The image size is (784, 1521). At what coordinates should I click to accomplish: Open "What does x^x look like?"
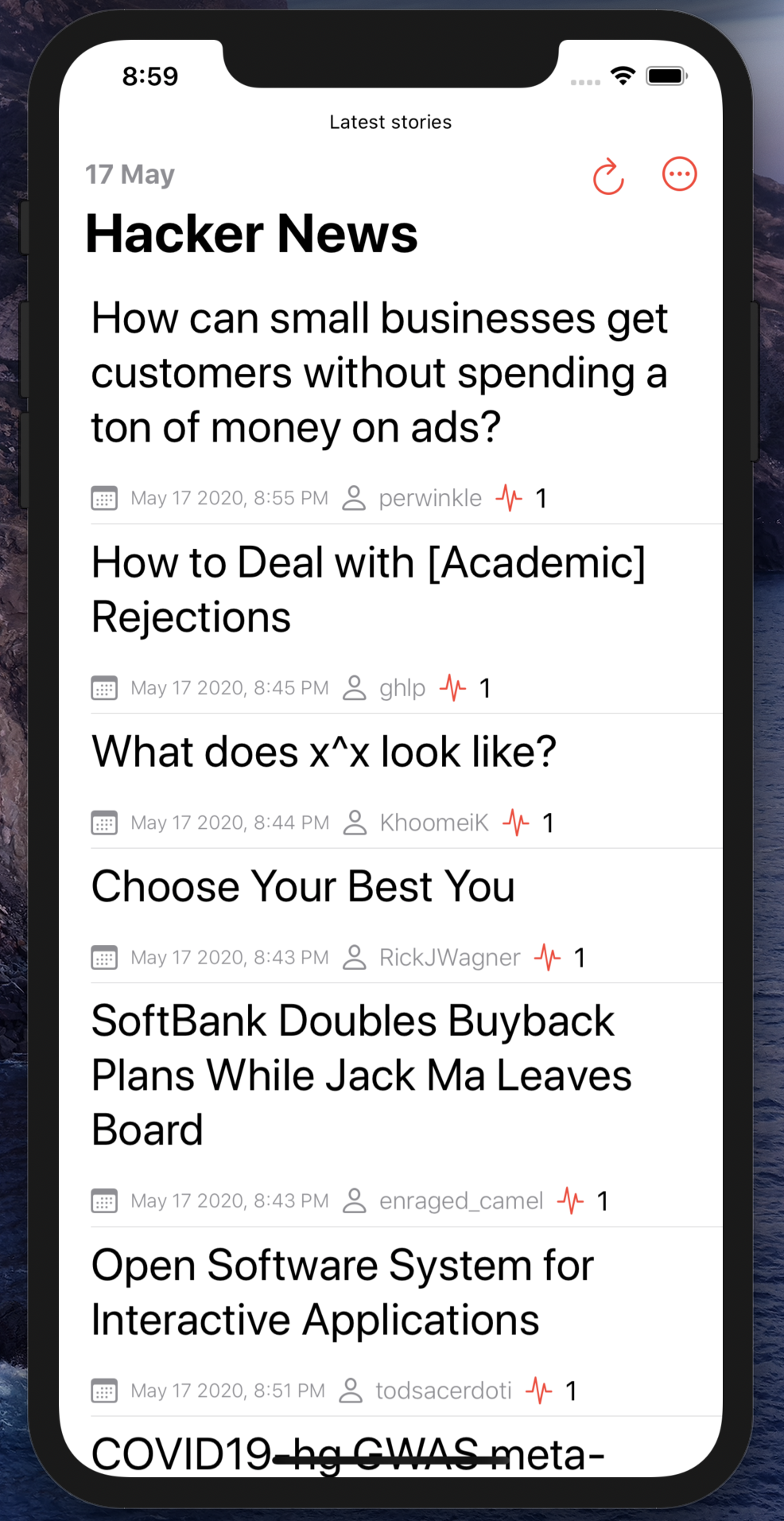pos(324,751)
